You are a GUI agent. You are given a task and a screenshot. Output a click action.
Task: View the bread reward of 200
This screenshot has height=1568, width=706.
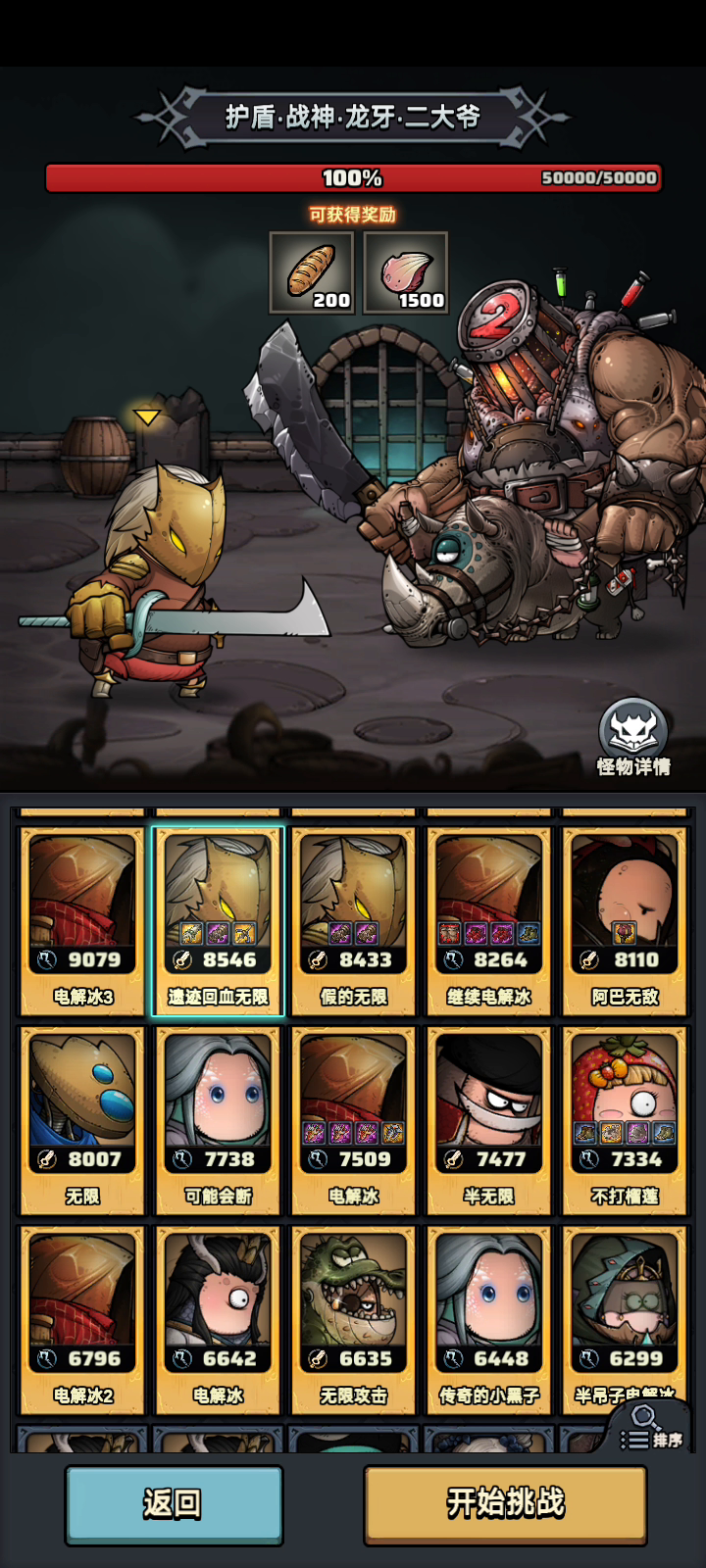(x=311, y=272)
